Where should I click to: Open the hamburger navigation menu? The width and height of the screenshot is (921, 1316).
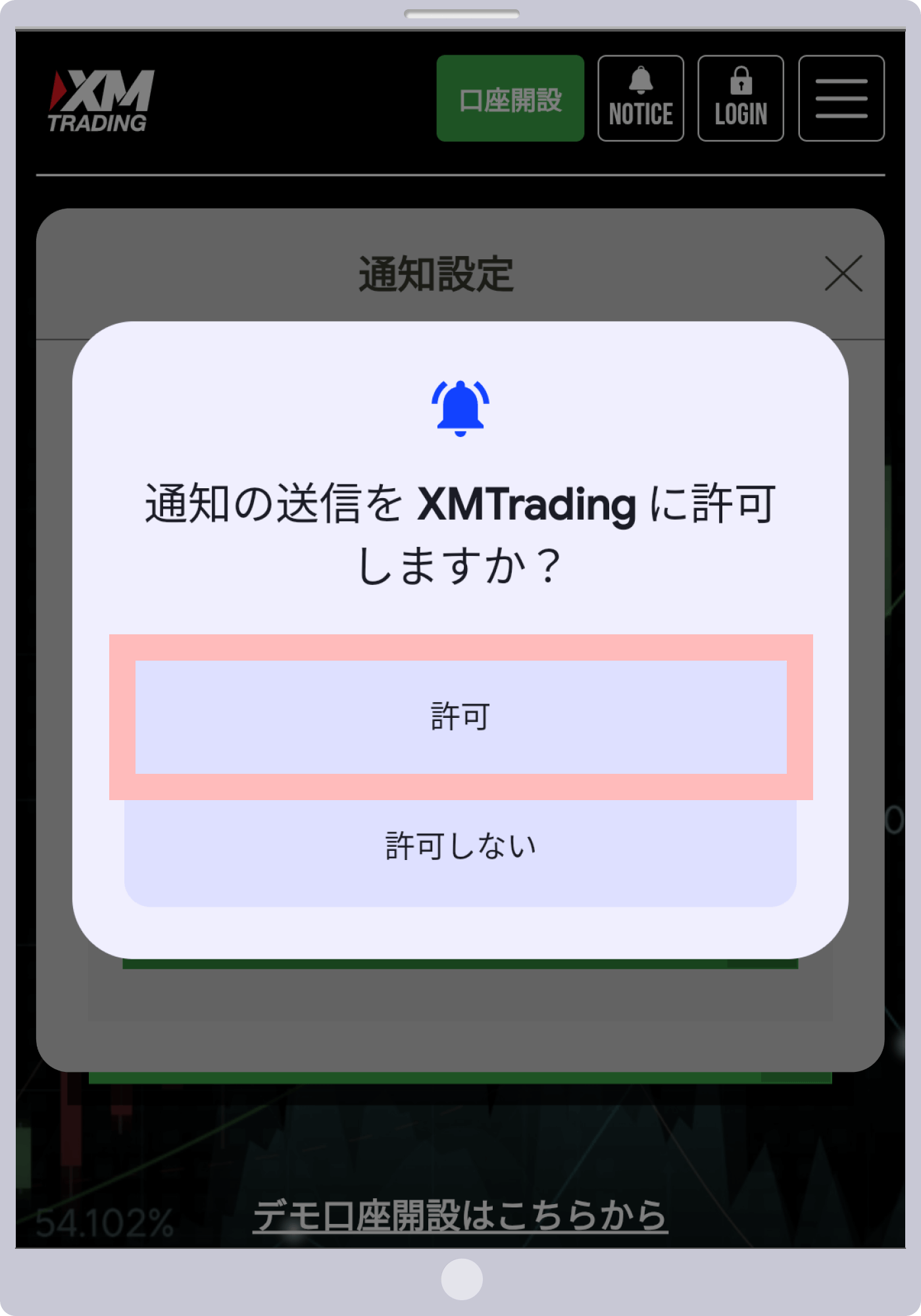pos(840,99)
